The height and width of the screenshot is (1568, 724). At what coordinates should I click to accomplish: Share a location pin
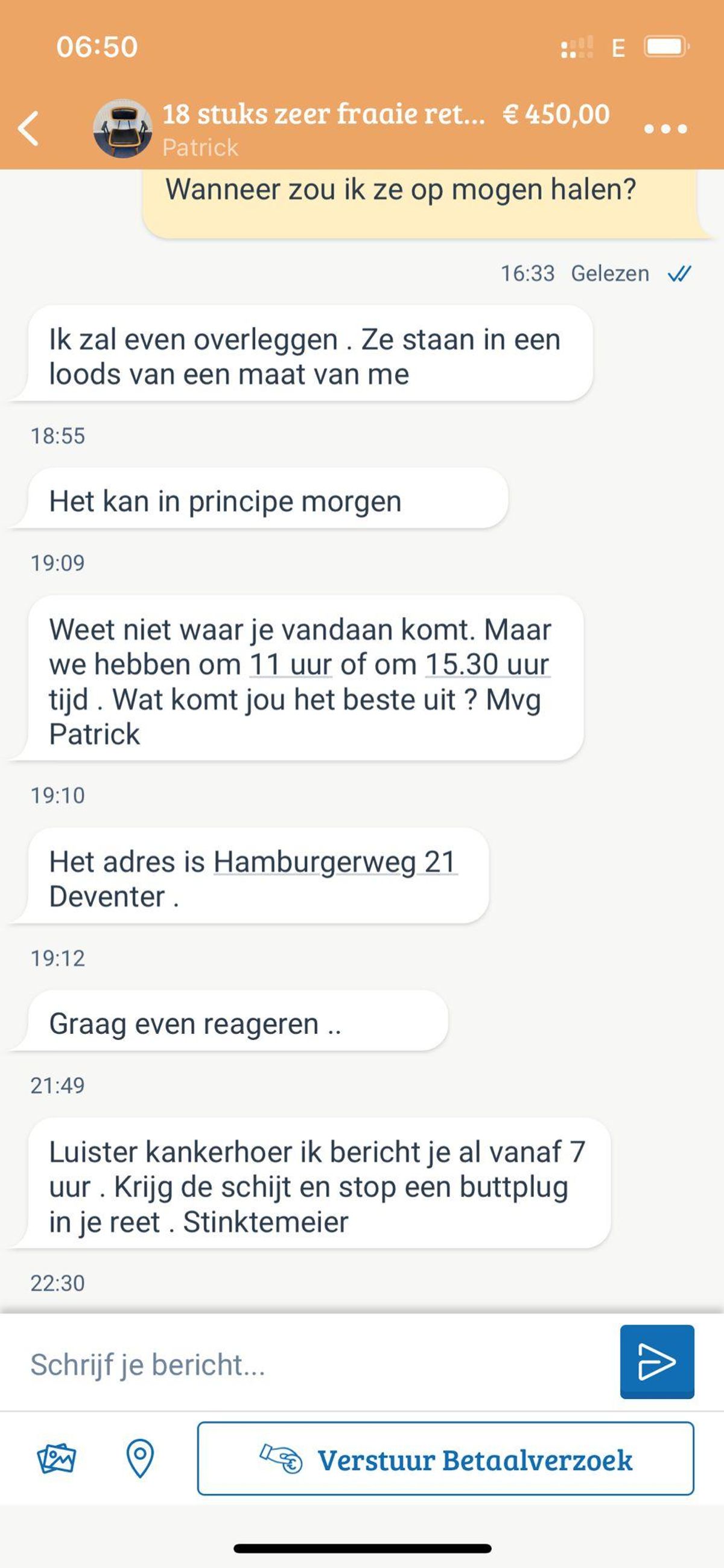pos(140,1459)
